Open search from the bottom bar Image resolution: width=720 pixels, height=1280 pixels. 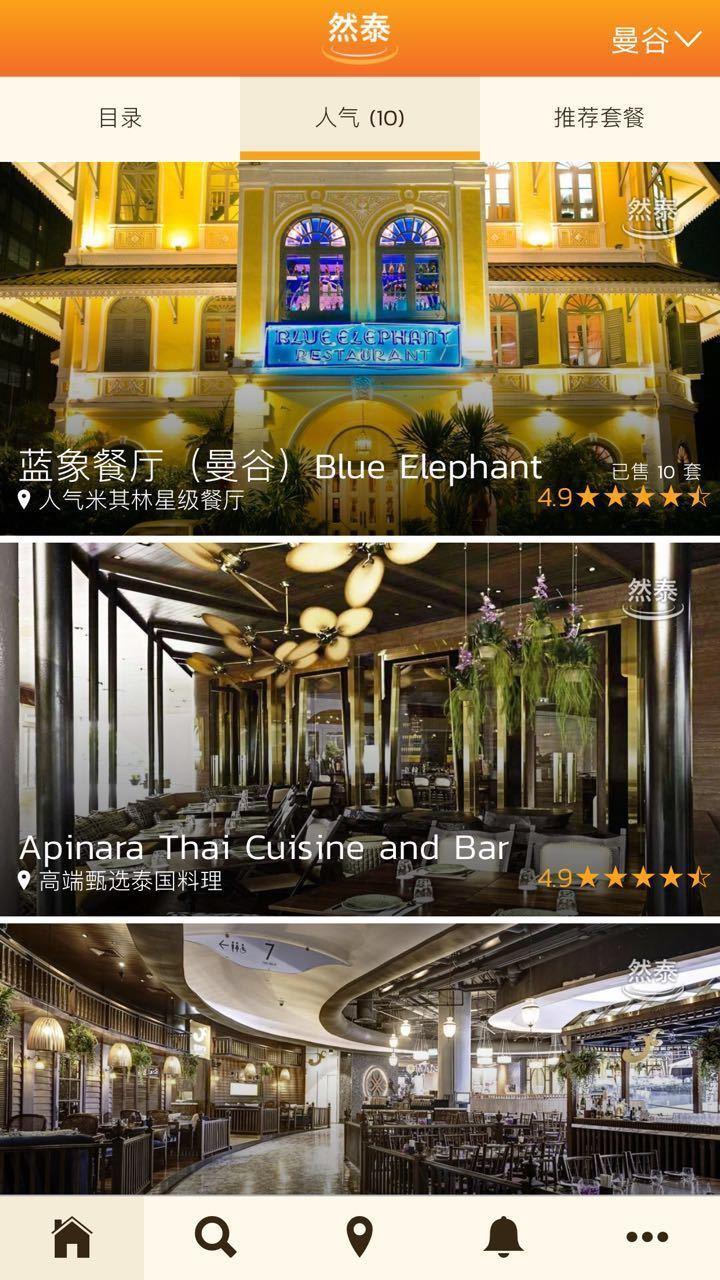[x=216, y=1238]
